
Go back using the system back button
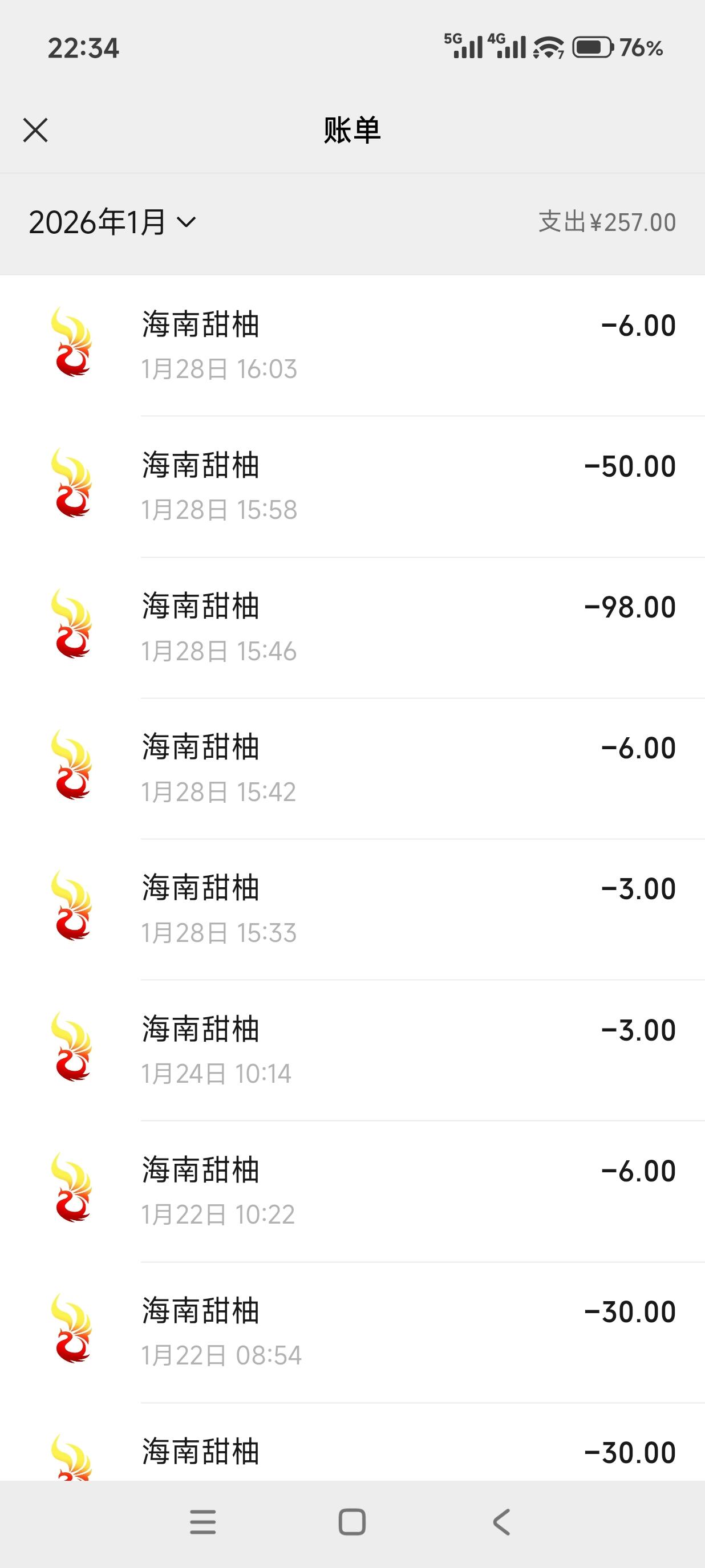tap(501, 1522)
